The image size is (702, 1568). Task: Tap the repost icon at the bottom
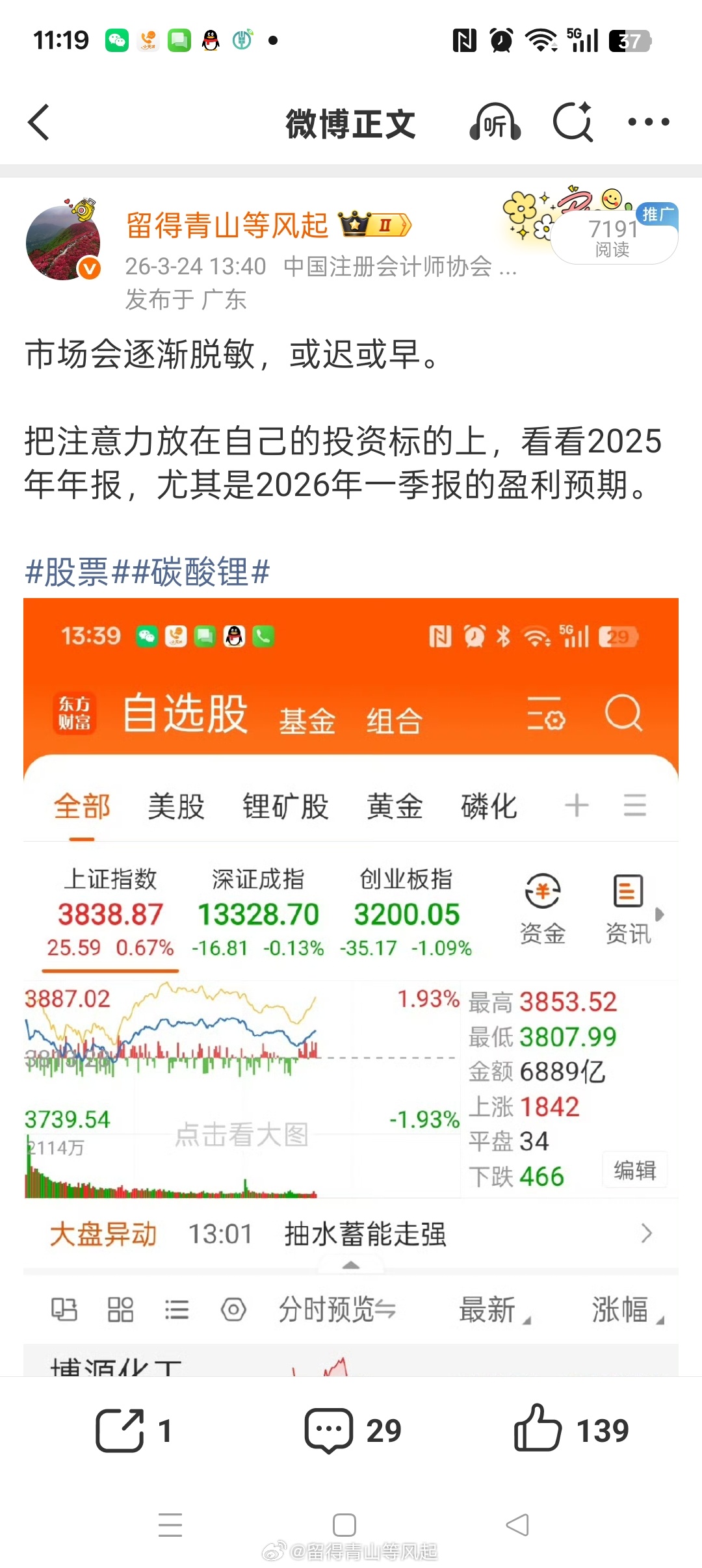coord(119,1430)
